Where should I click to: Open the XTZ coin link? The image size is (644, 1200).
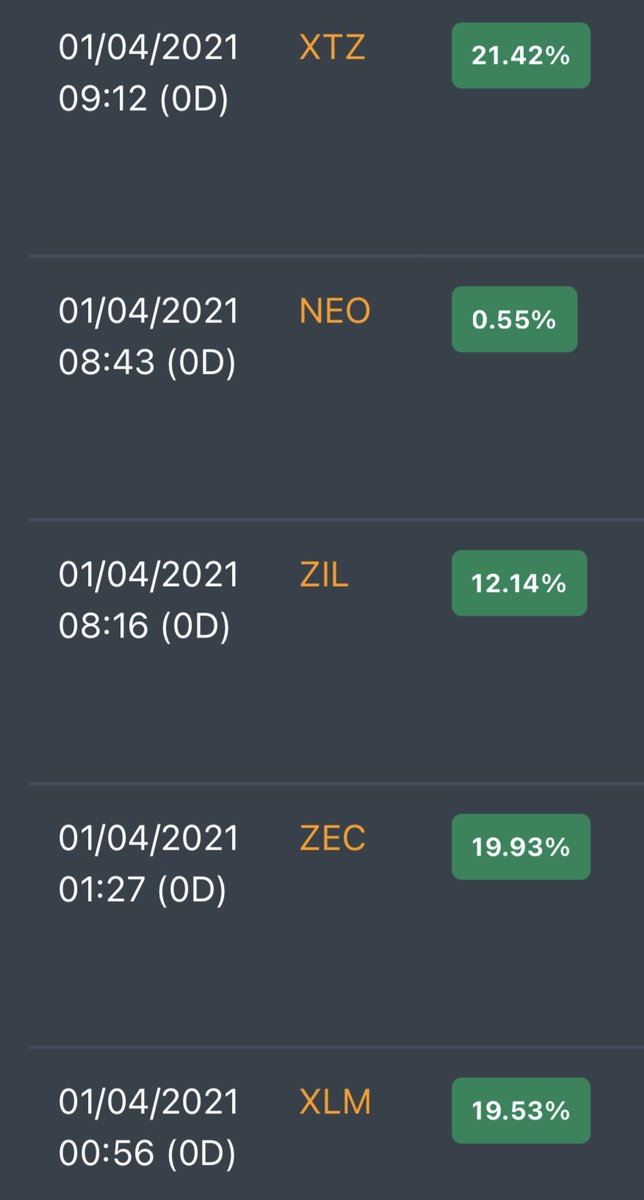pyautogui.click(x=332, y=47)
